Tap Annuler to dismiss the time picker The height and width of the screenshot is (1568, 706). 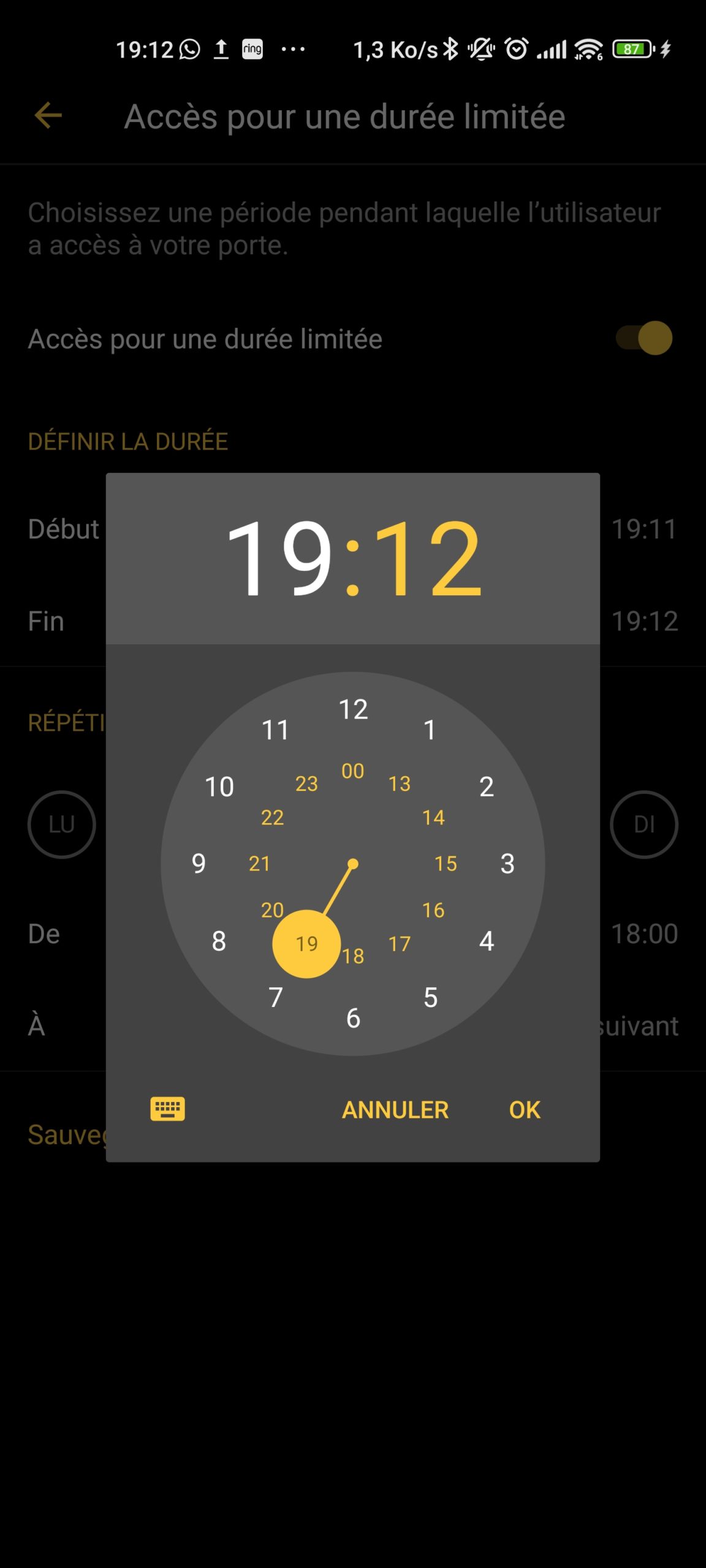(395, 1110)
